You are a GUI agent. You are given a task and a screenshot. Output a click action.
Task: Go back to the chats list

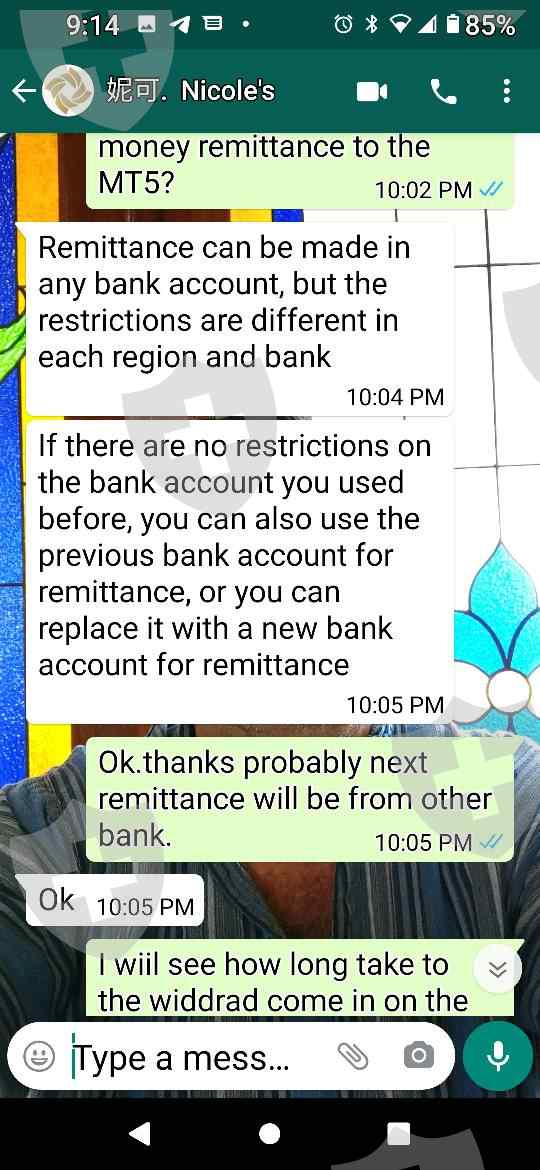pyautogui.click(x=24, y=92)
